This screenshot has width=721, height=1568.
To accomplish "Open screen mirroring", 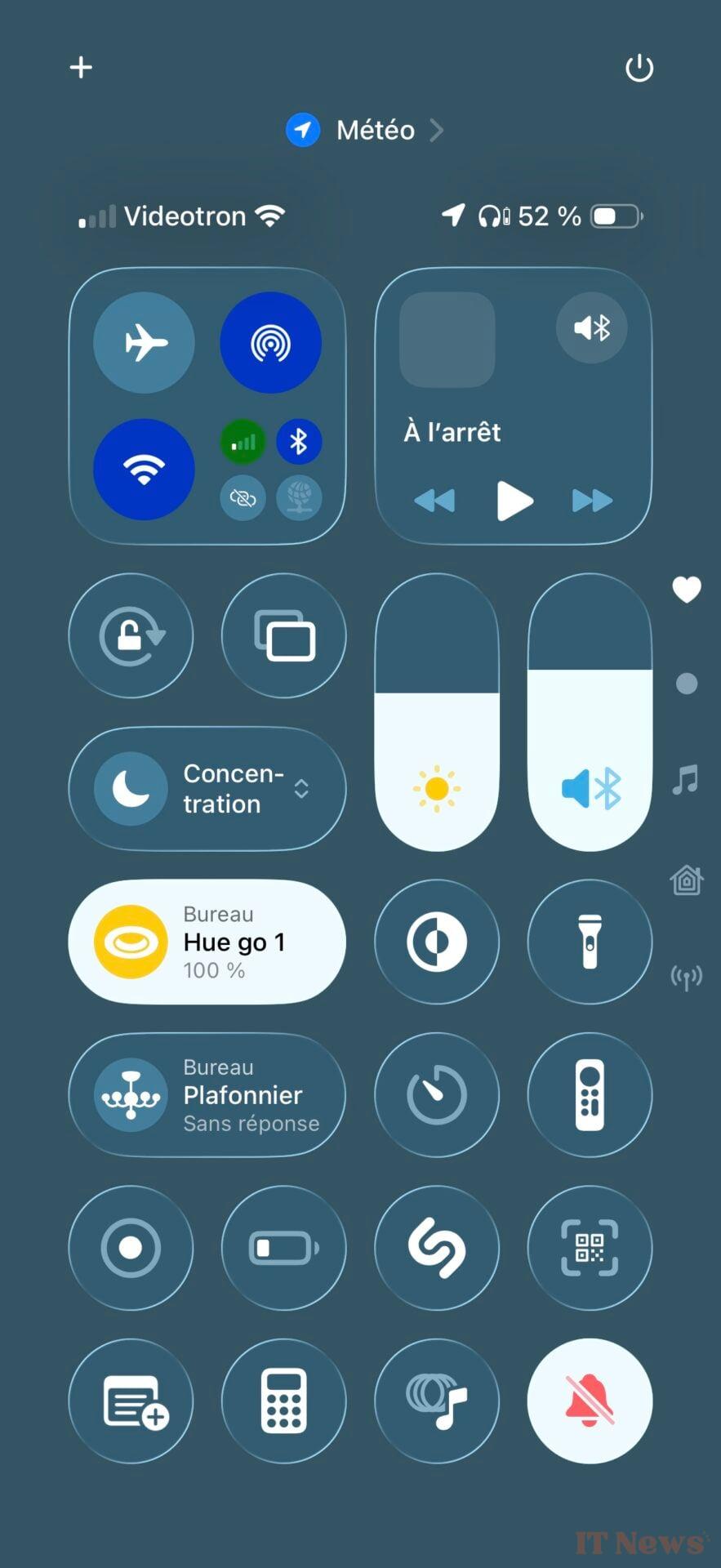I will pos(284,635).
